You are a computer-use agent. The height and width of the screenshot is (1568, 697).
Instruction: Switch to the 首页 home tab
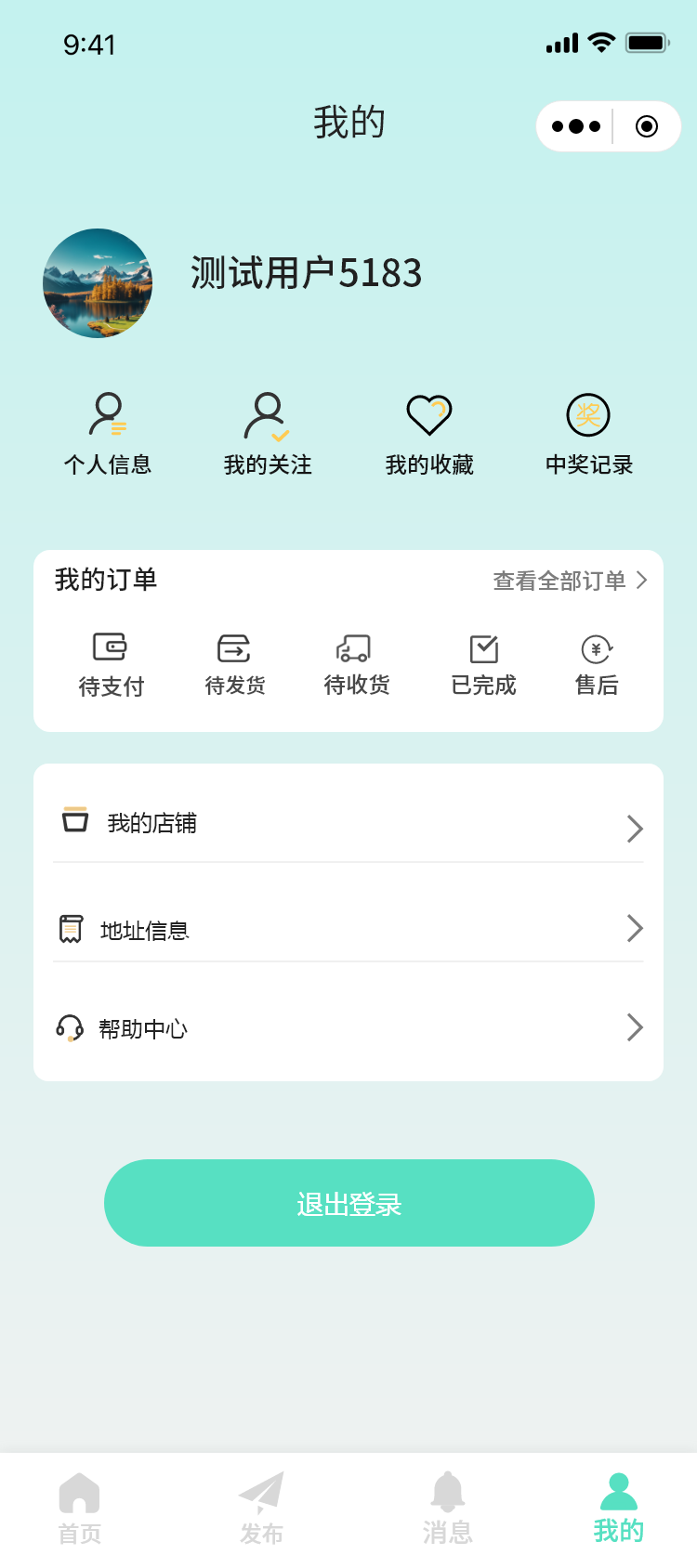[80, 1509]
